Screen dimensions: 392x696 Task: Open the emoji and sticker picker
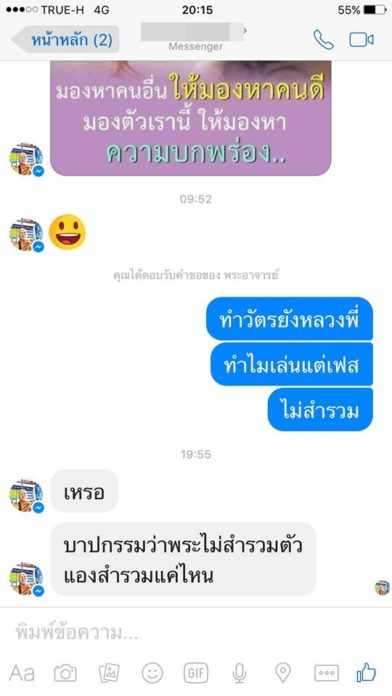pyautogui.click(x=152, y=673)
